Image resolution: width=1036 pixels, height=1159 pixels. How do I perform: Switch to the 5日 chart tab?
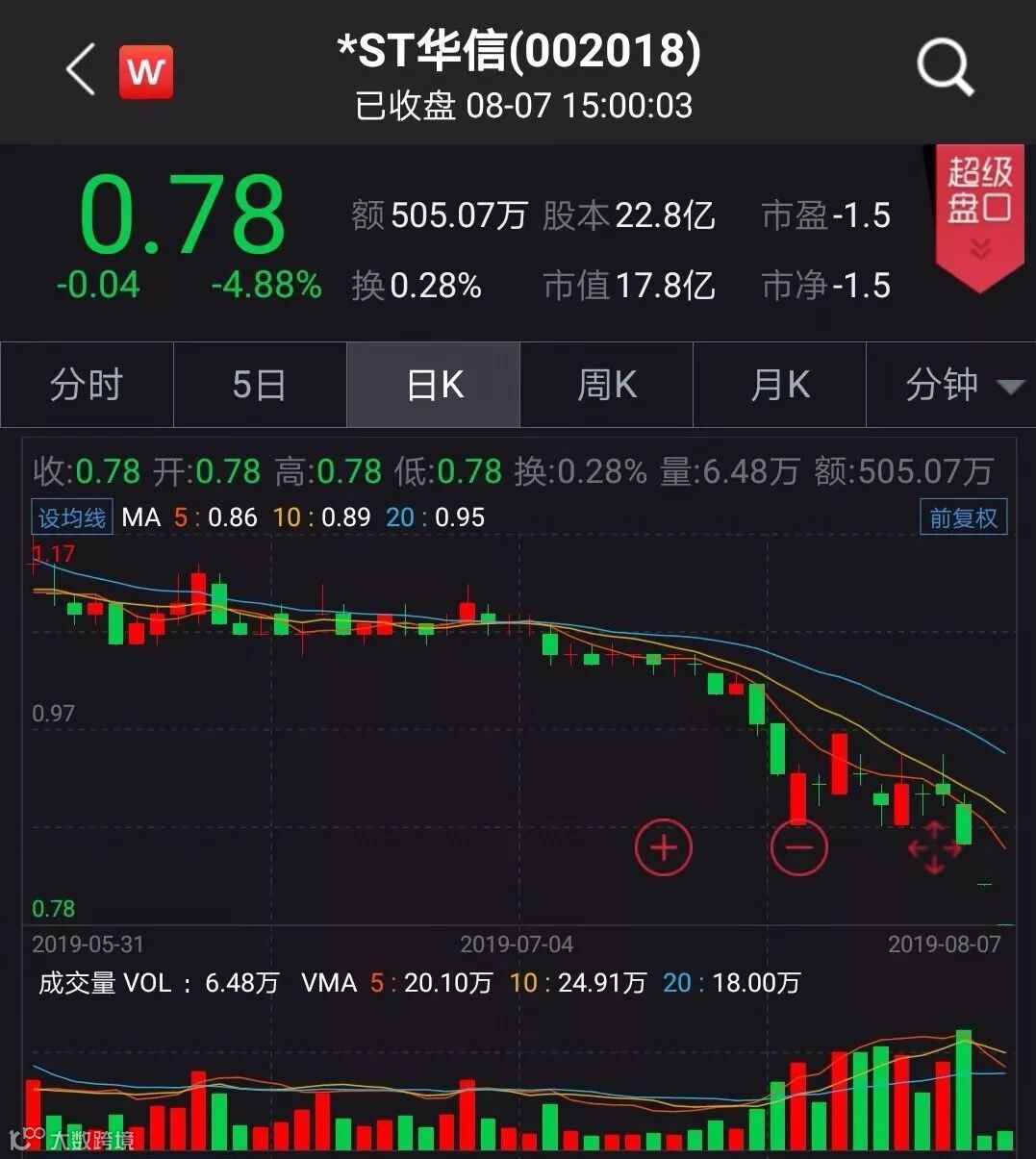click(x=260, y=385)
